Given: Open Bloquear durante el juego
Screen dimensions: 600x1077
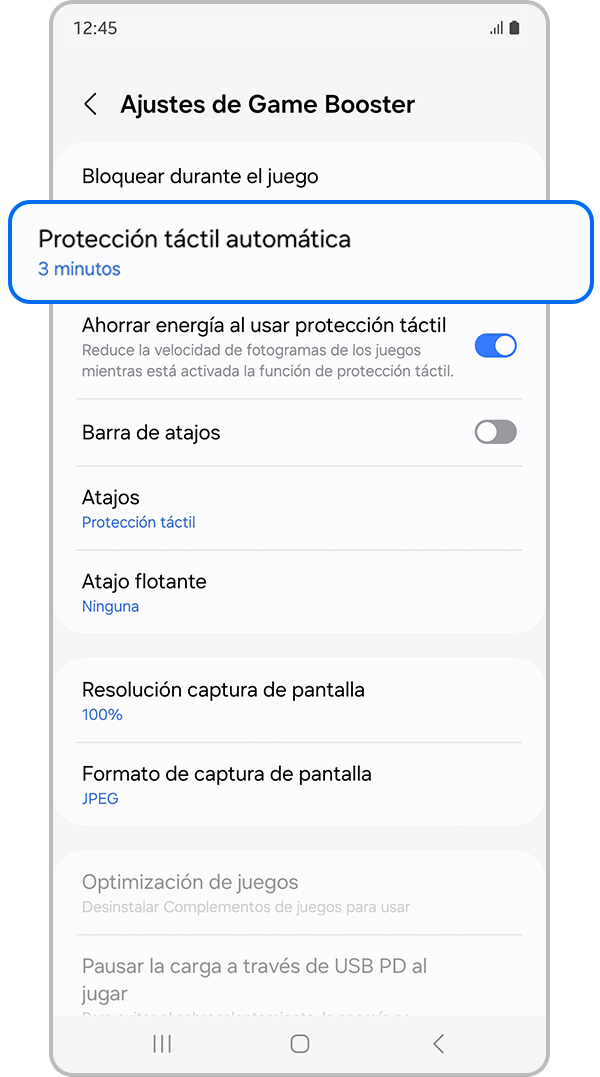Looking at the screenshot, I should coord(200,176).
